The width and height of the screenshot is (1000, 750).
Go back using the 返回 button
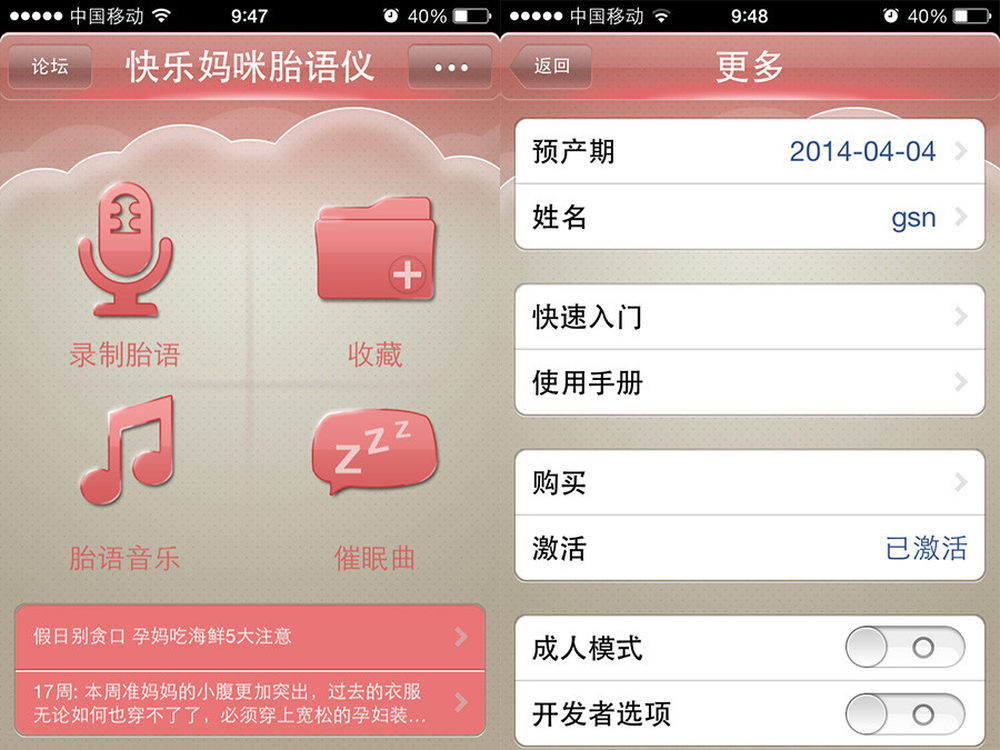coord(551,67)
